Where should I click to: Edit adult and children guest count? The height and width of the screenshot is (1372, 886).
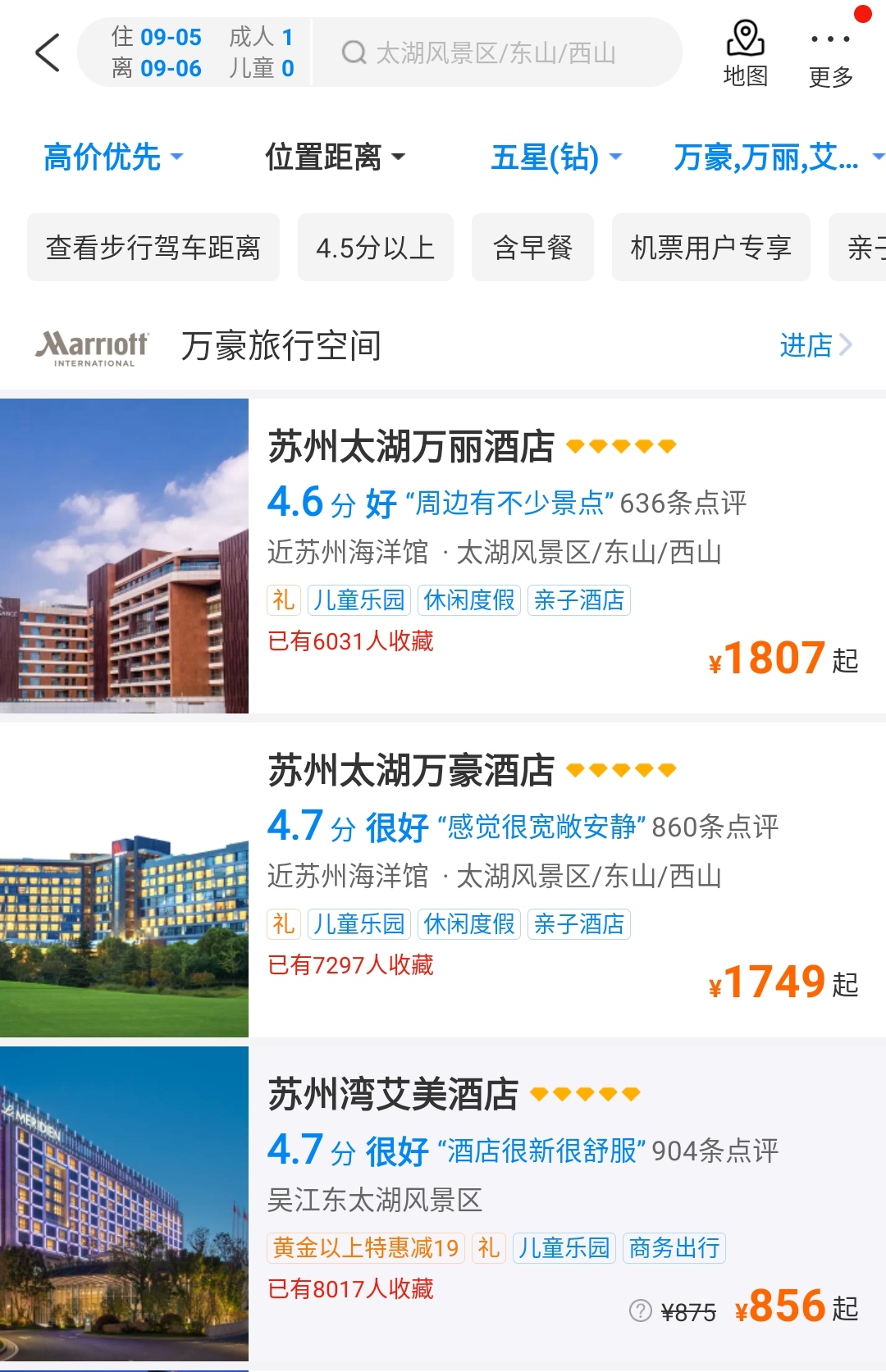point(261,52)
